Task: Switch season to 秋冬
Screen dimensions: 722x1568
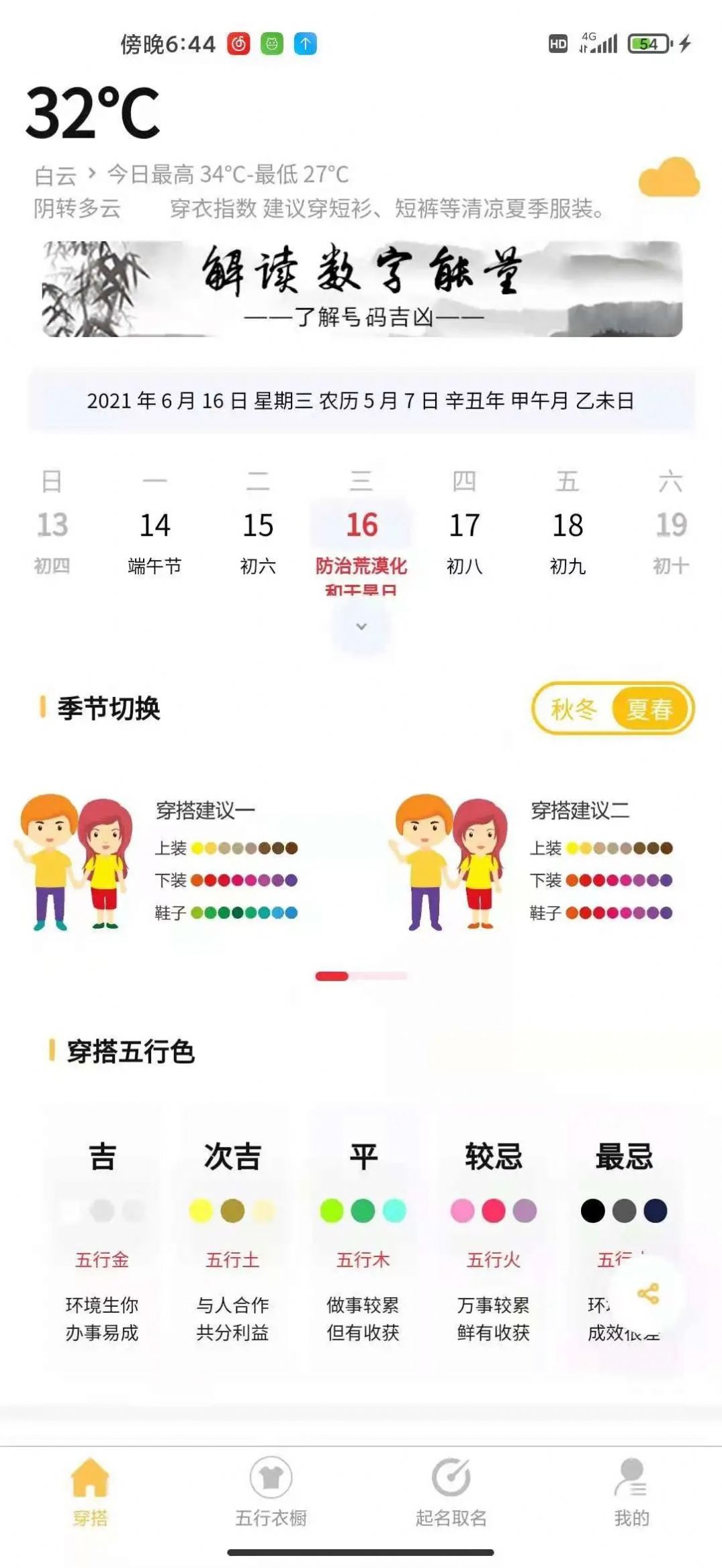Action: [x=574, y=709]
